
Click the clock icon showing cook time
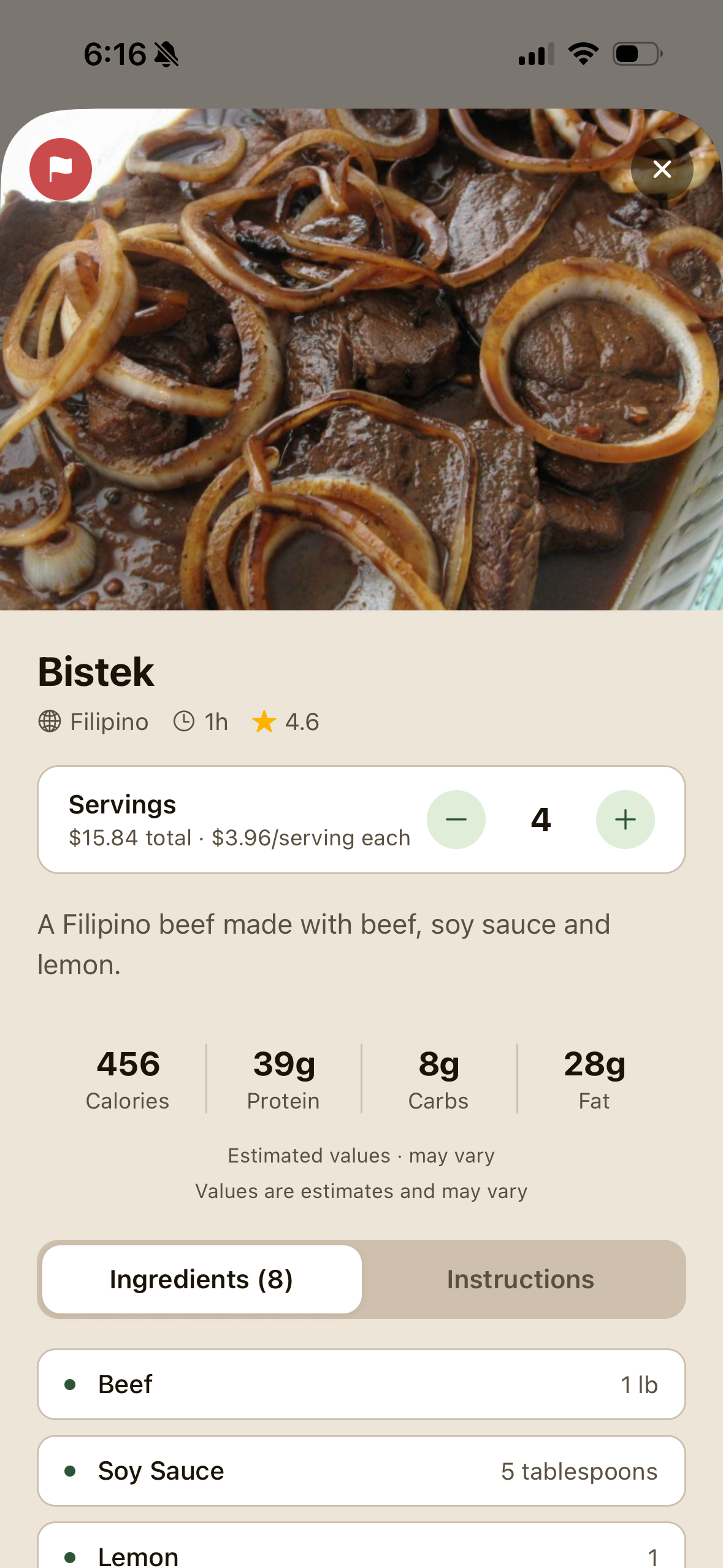point(183,722)
